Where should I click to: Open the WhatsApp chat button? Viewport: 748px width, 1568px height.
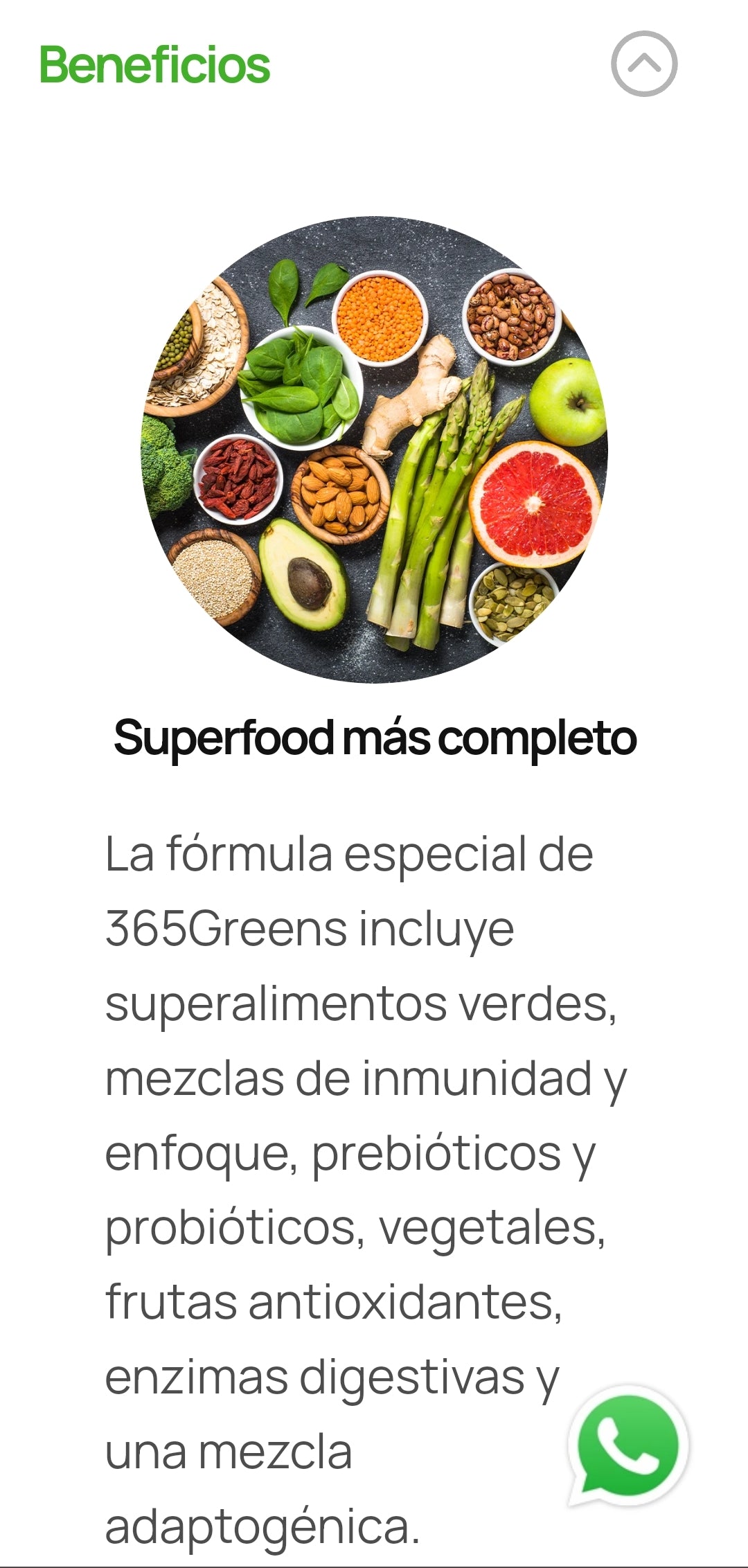coord(627,1445)
